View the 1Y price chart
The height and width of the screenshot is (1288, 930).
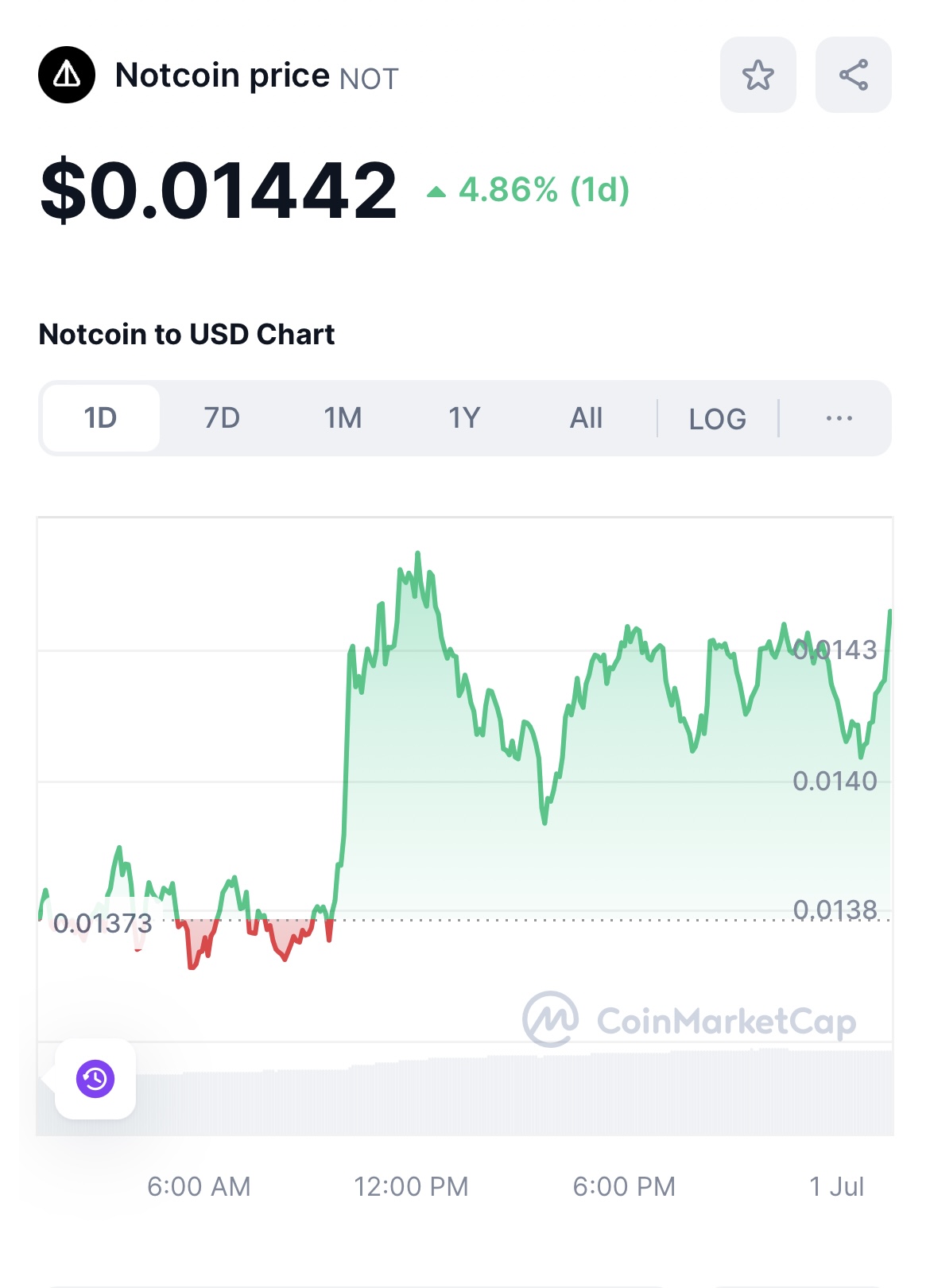tap(464, 418)
